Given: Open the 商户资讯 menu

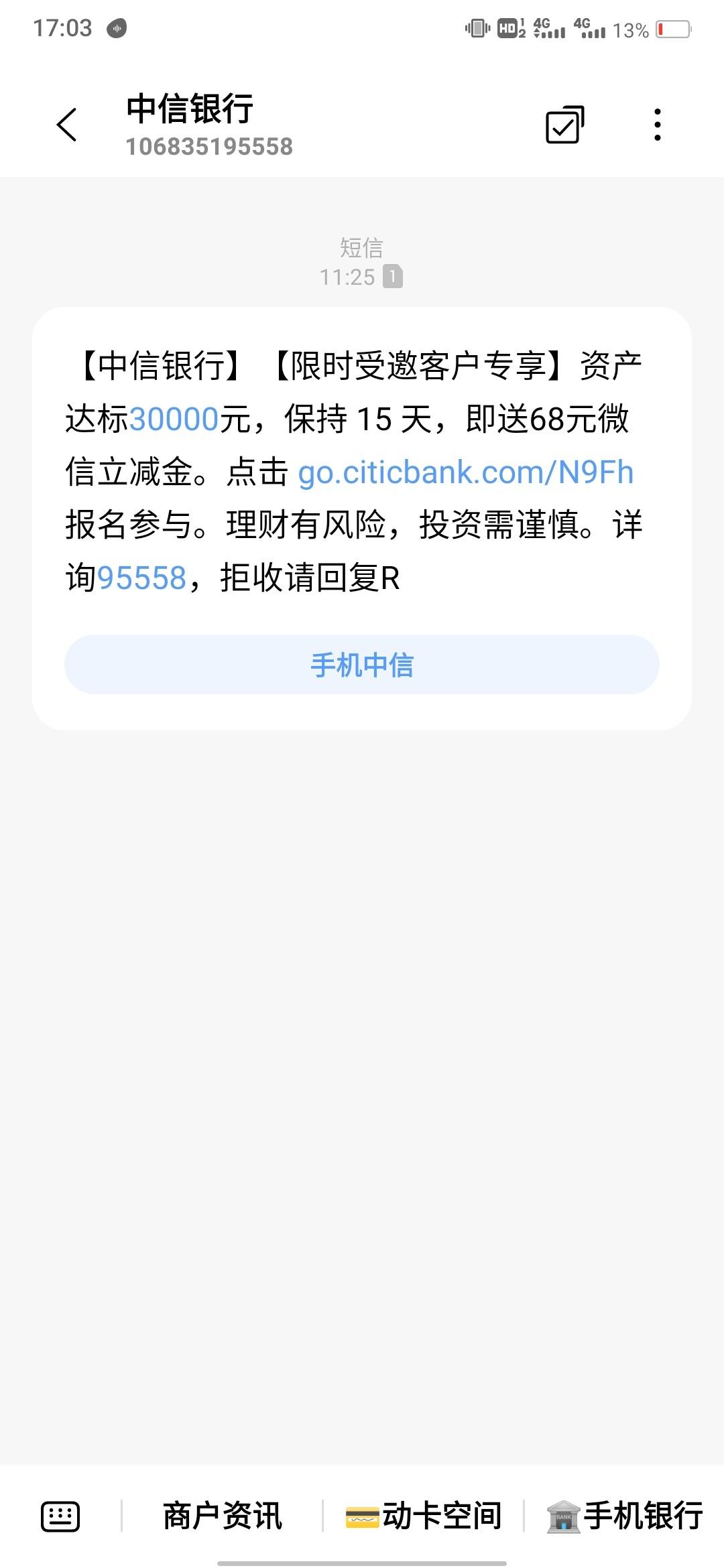Looking at the screenshot, I should click(x=222, y=1516).
